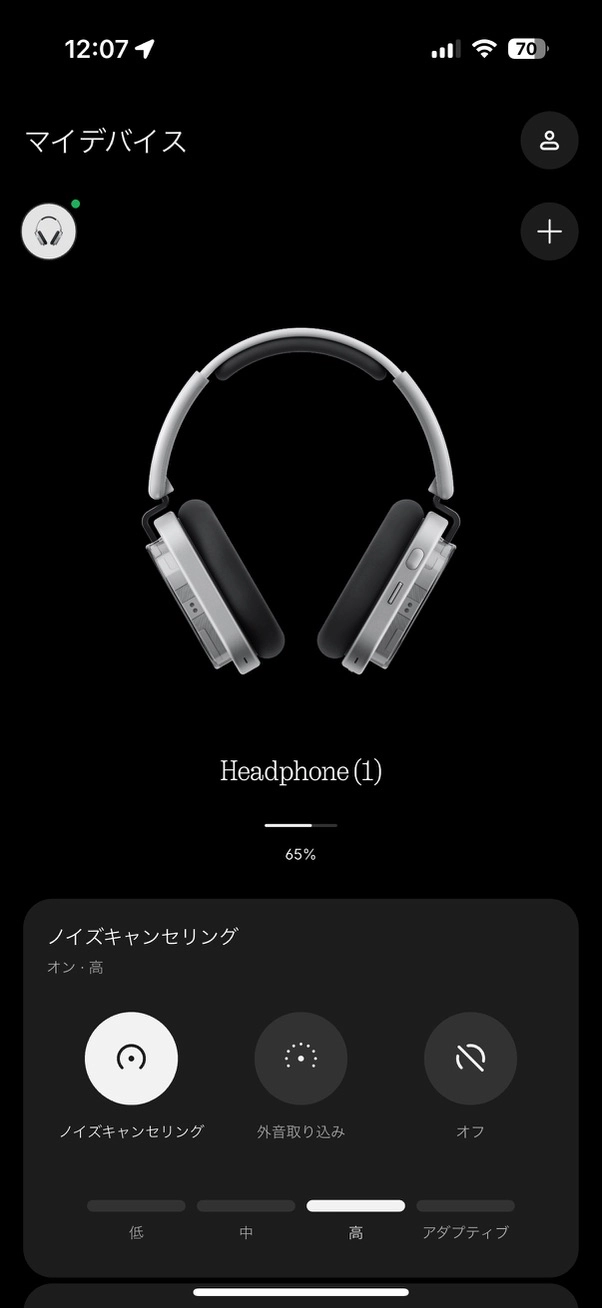Open the Headphone (1) device image

click(301, 500)
